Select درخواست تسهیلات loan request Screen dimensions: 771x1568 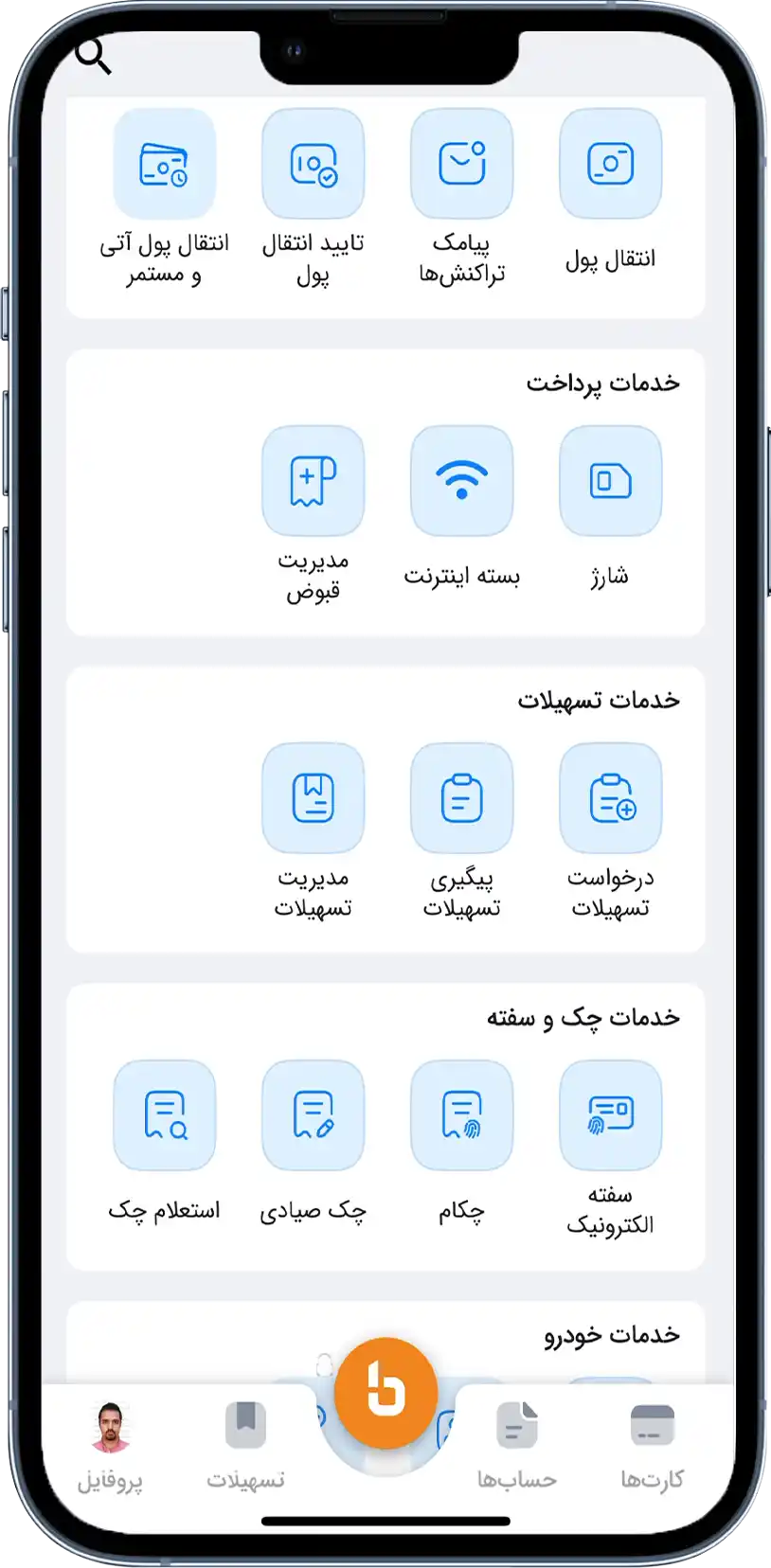[610, 798]
